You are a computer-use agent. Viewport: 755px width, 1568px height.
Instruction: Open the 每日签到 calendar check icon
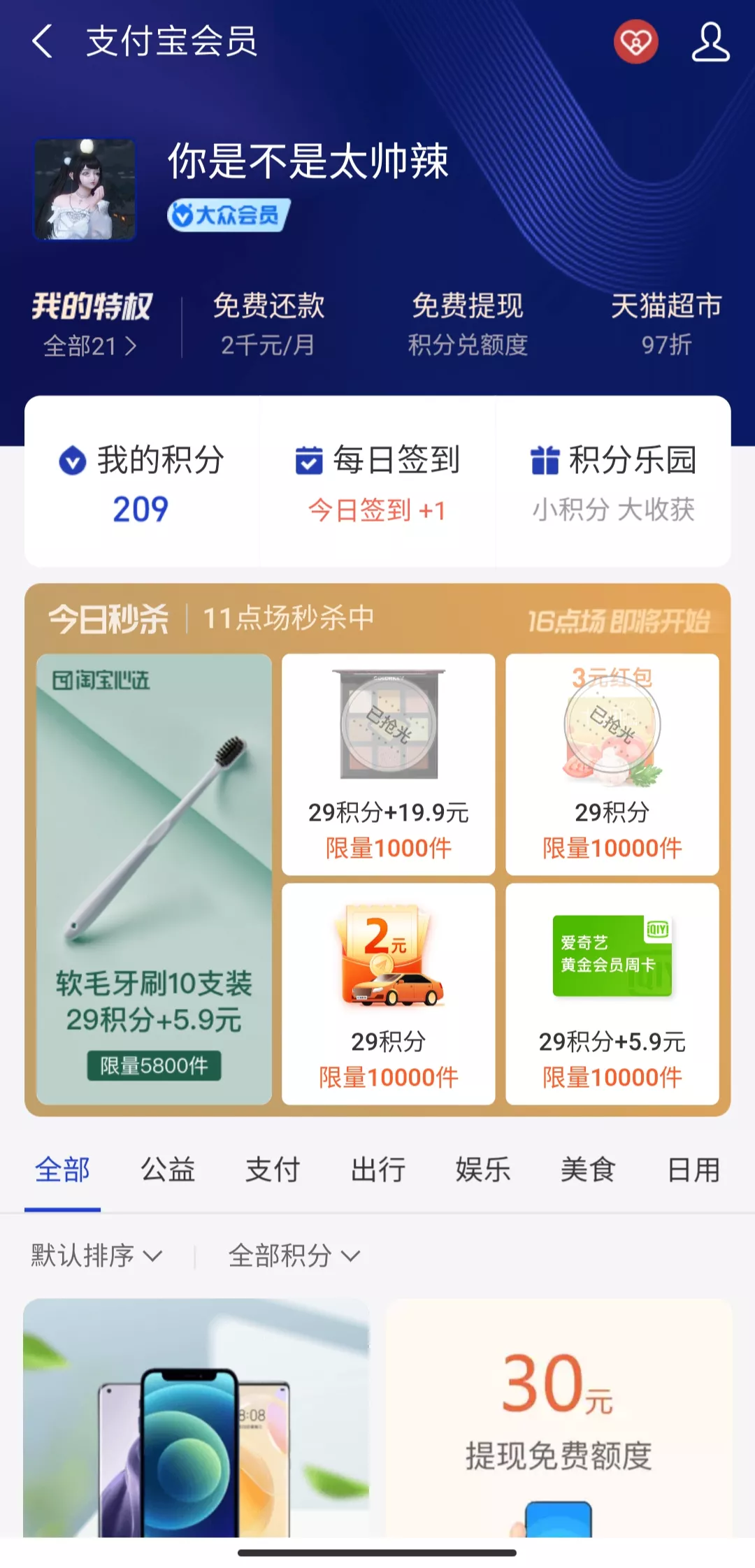309,461
